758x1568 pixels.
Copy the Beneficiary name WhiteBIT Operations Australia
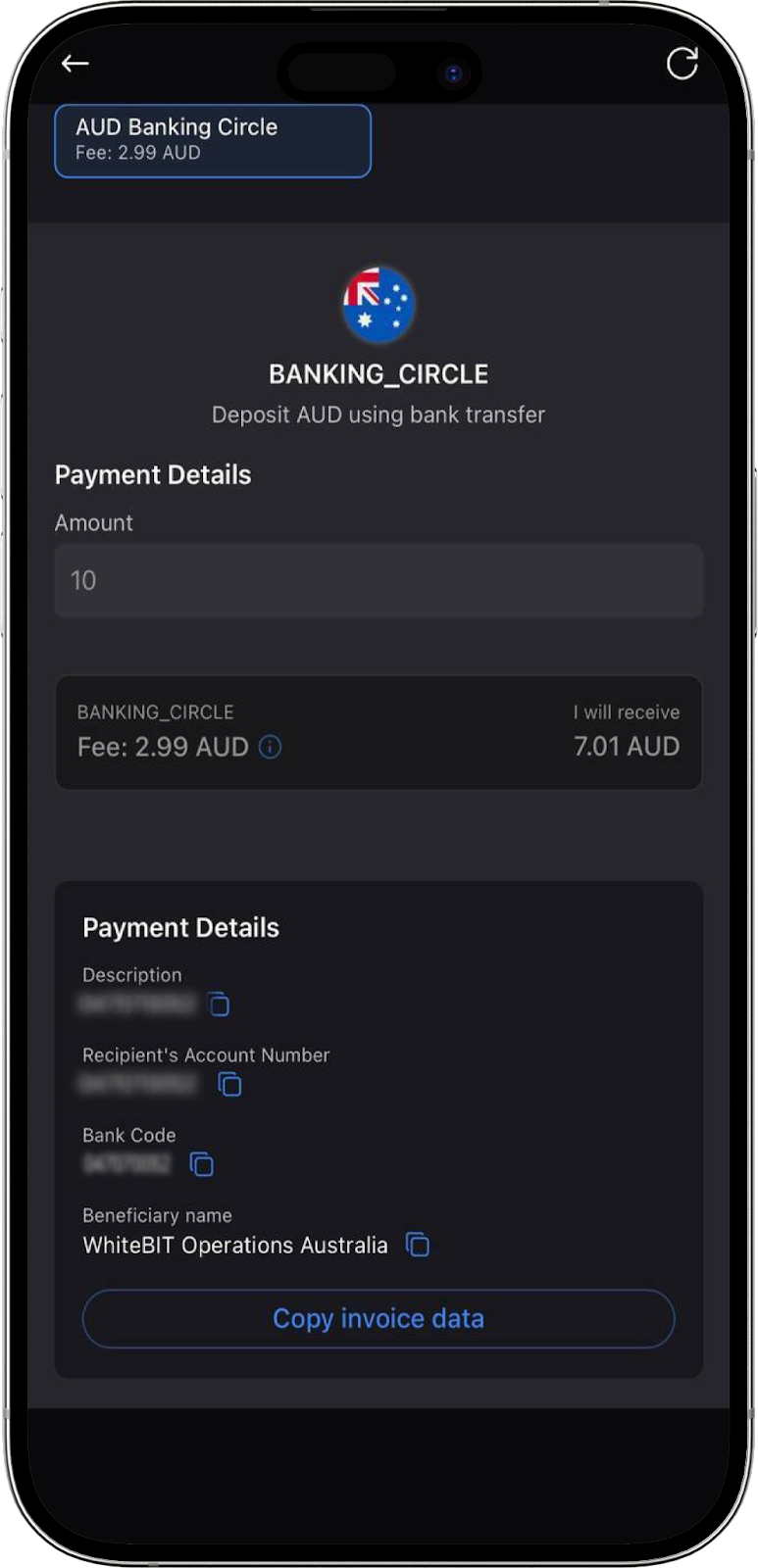(x=418, y=1245)
